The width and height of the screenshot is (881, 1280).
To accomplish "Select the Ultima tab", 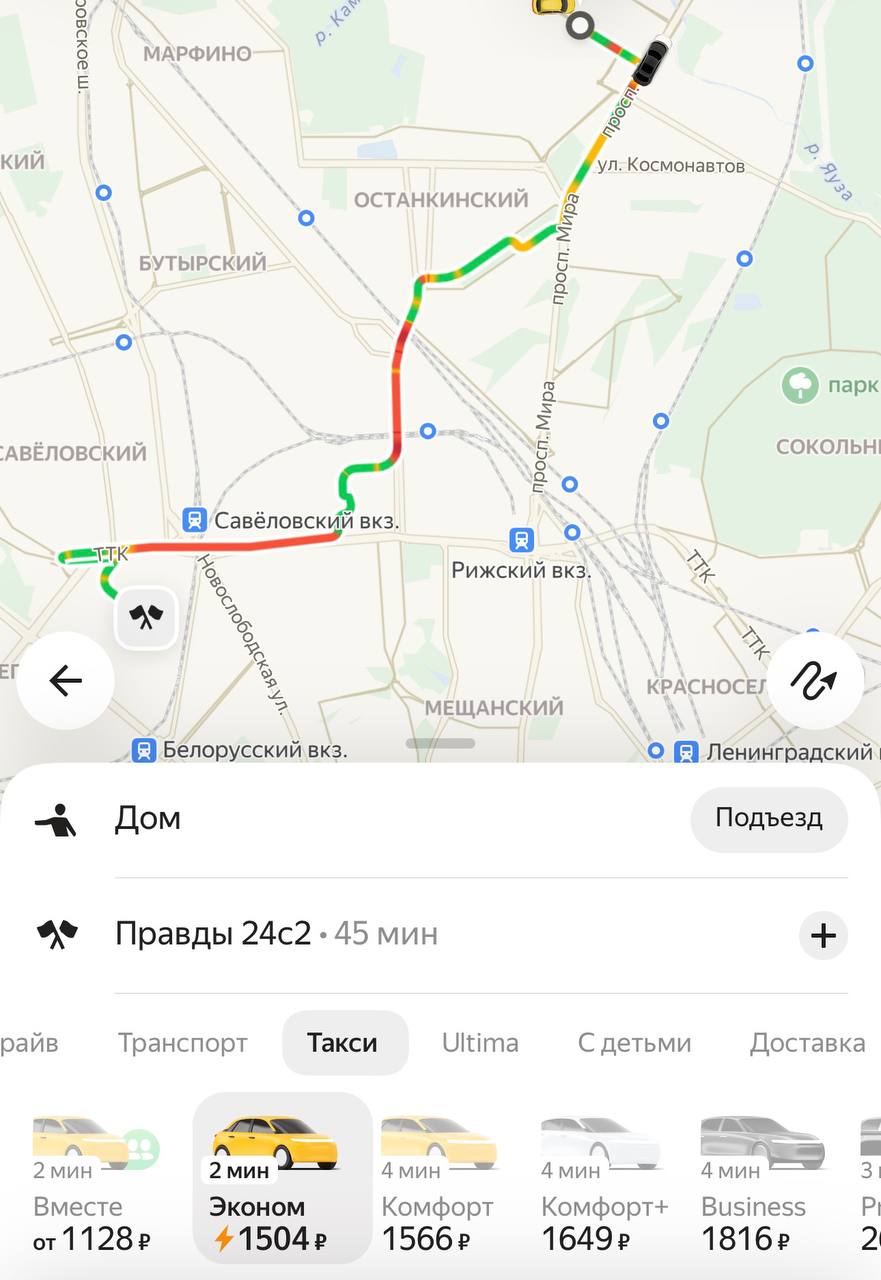I will [x=479, y=1043].
